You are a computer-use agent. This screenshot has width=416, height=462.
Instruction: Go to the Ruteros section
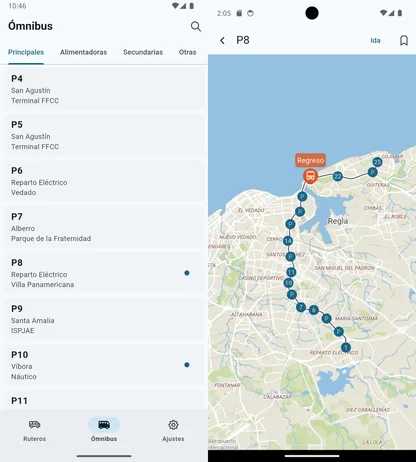(35, 430)
